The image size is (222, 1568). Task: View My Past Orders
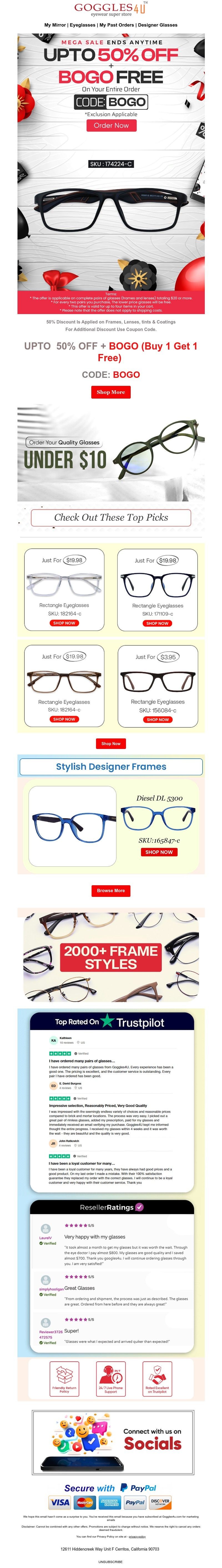pyautogui.click(x=117, y=25)
